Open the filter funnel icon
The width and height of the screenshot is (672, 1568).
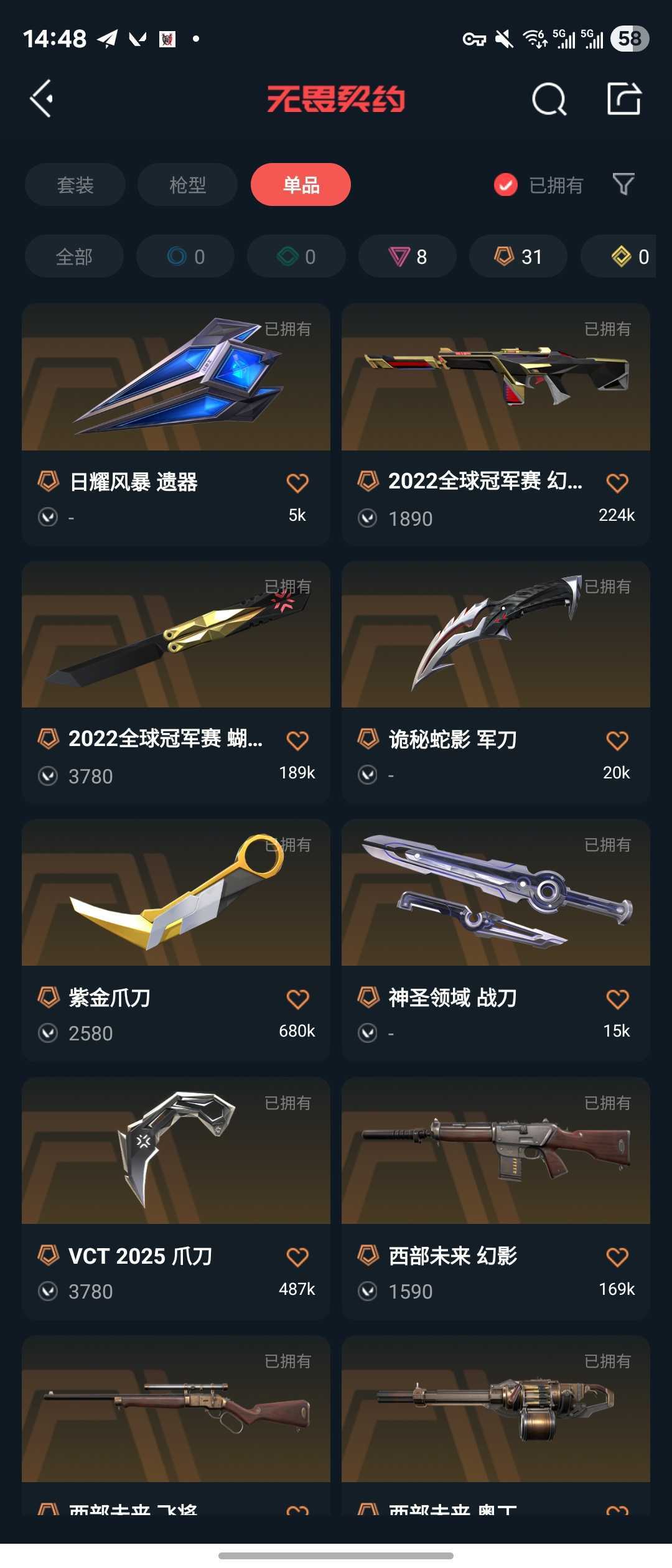pos(624,185)
